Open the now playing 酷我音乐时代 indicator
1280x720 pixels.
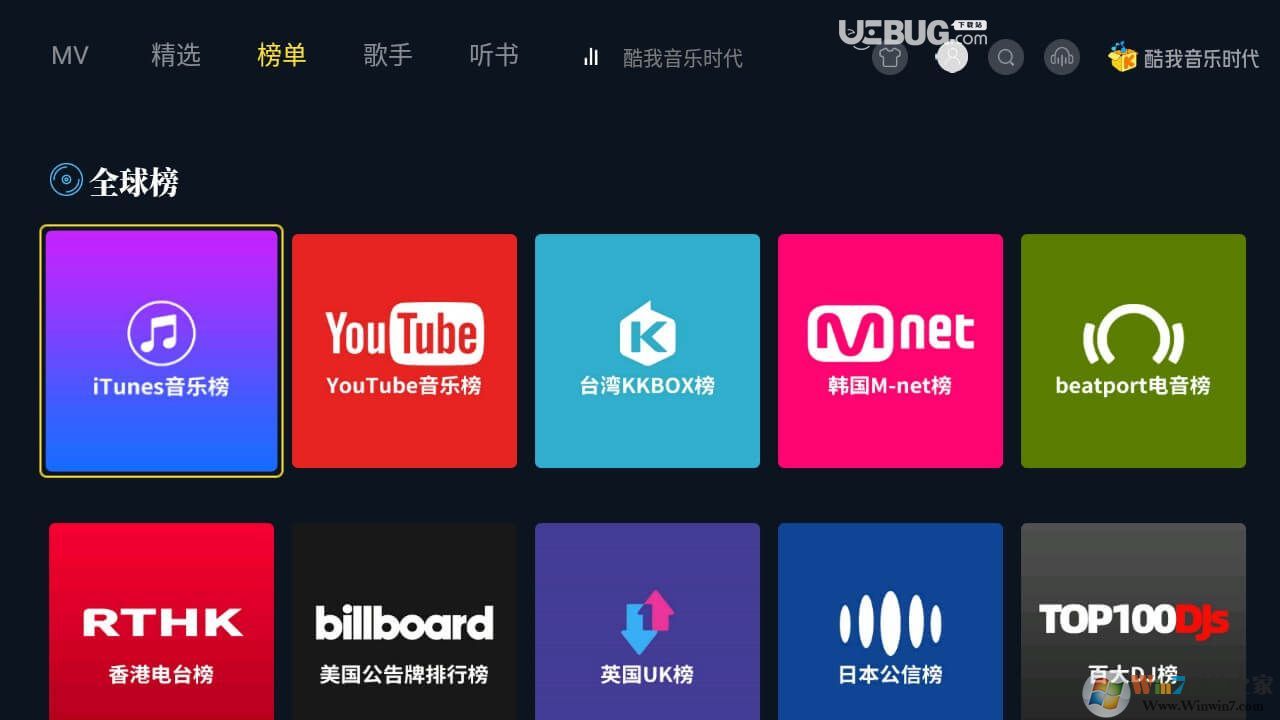[x=664, y=58]
